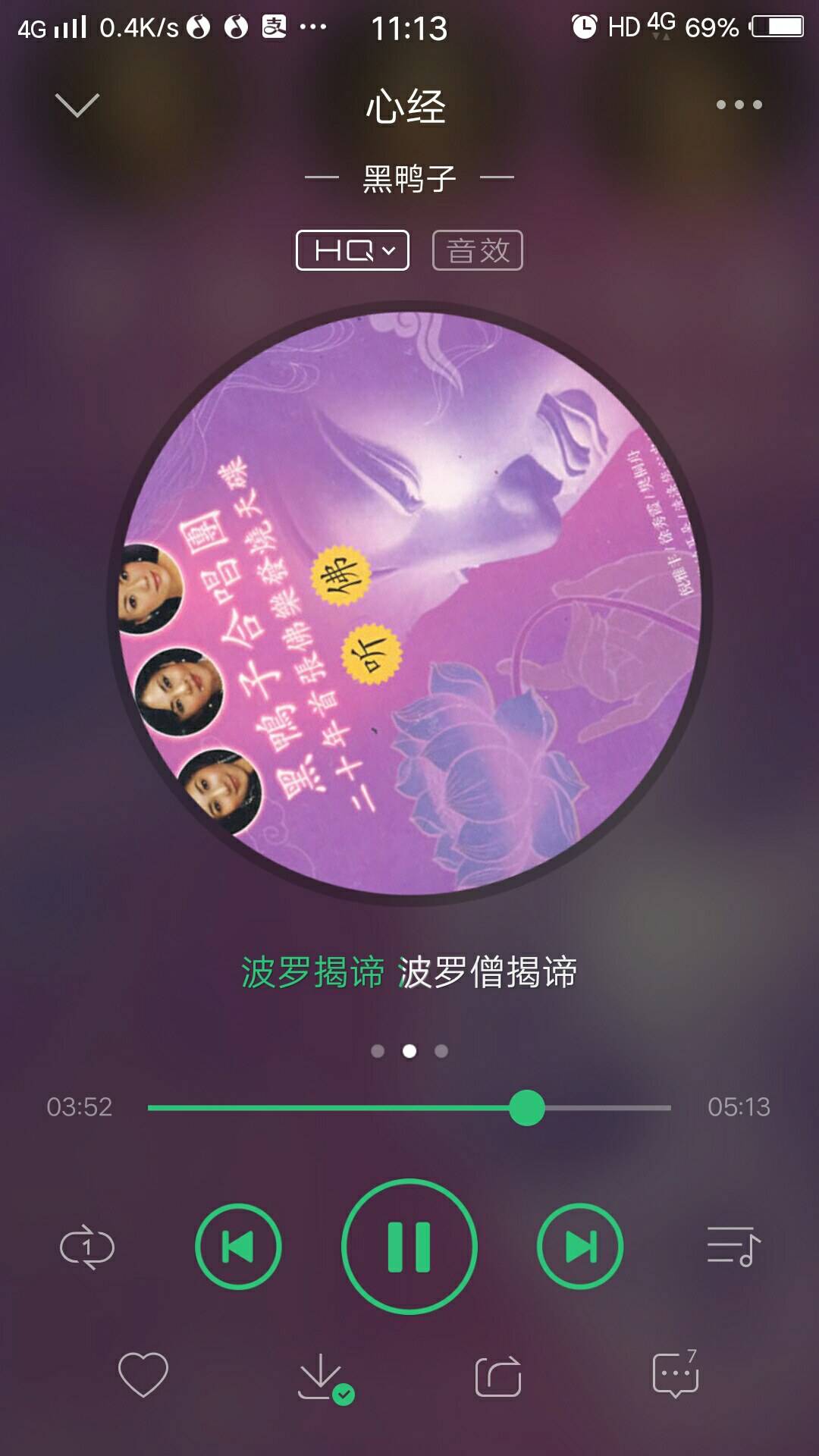Skip to the previous track

coord(238,1247)
